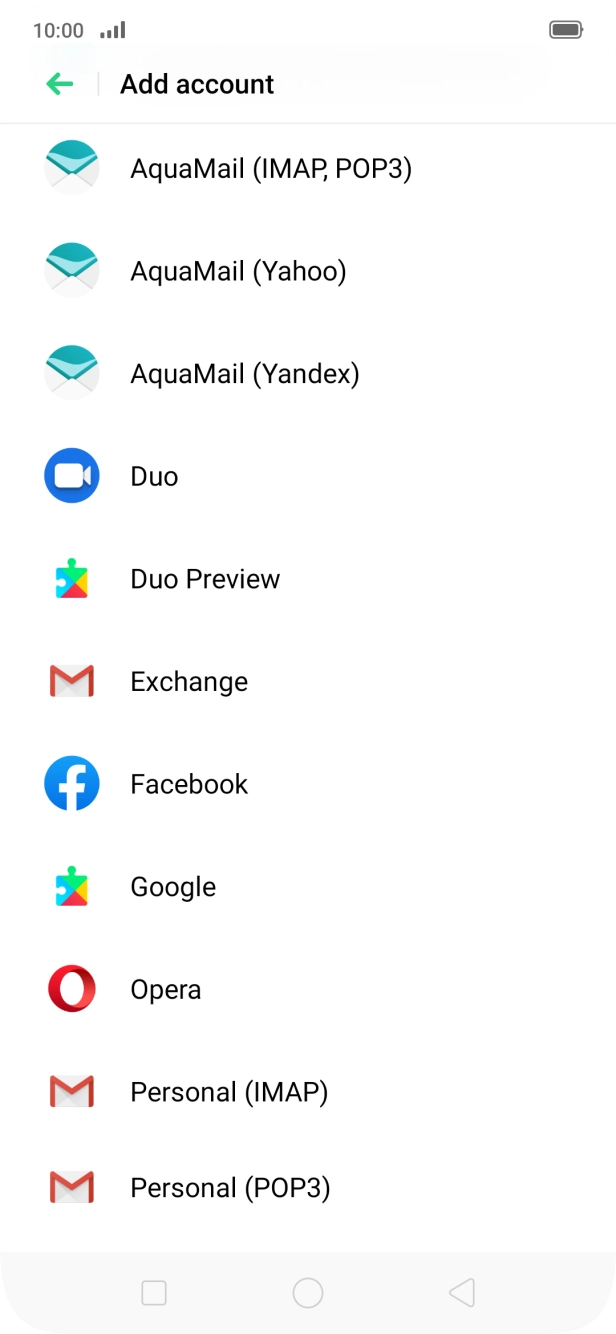Add an Exchange account
Screen dimensions: 616x1334
(x=189, y=682)
